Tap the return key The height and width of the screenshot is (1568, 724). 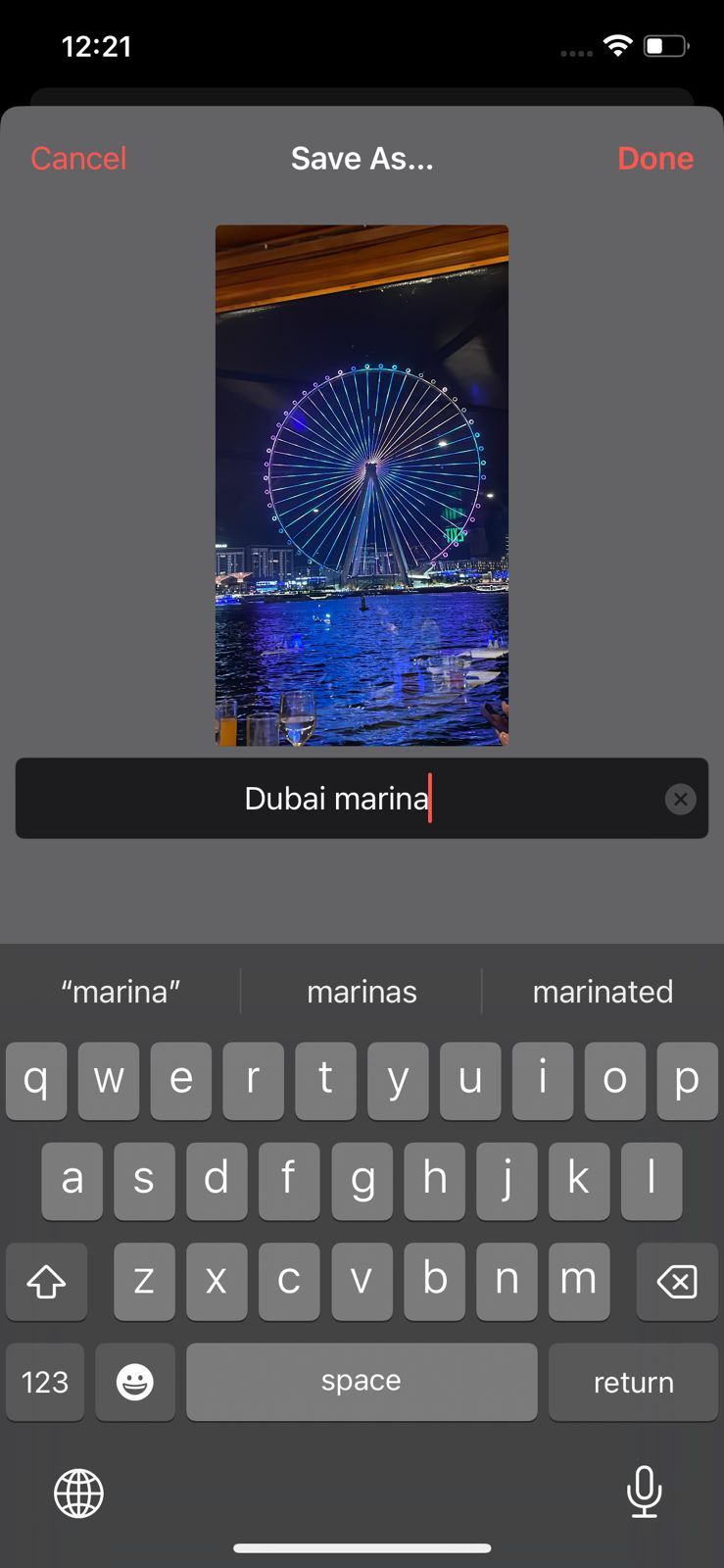point(633,1382)
